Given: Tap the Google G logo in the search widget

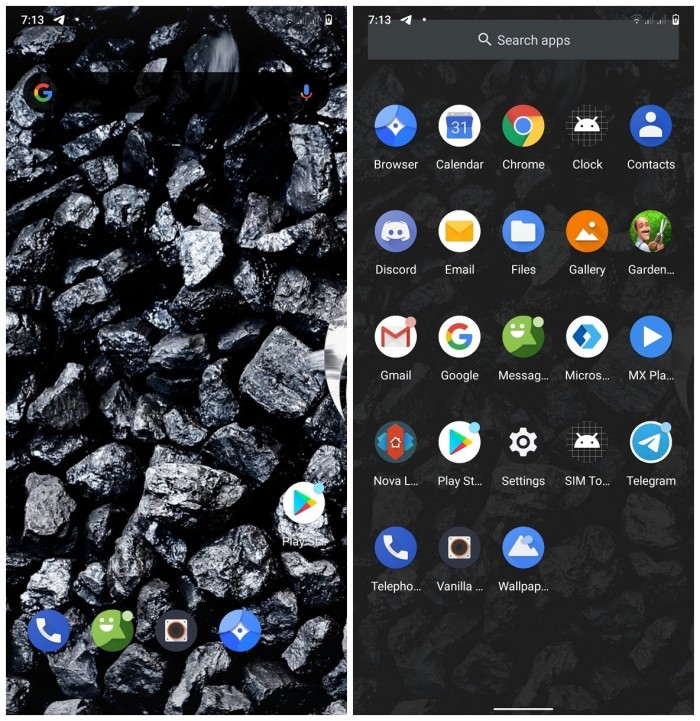Looking at the screenshot, I should click(42, 93).
